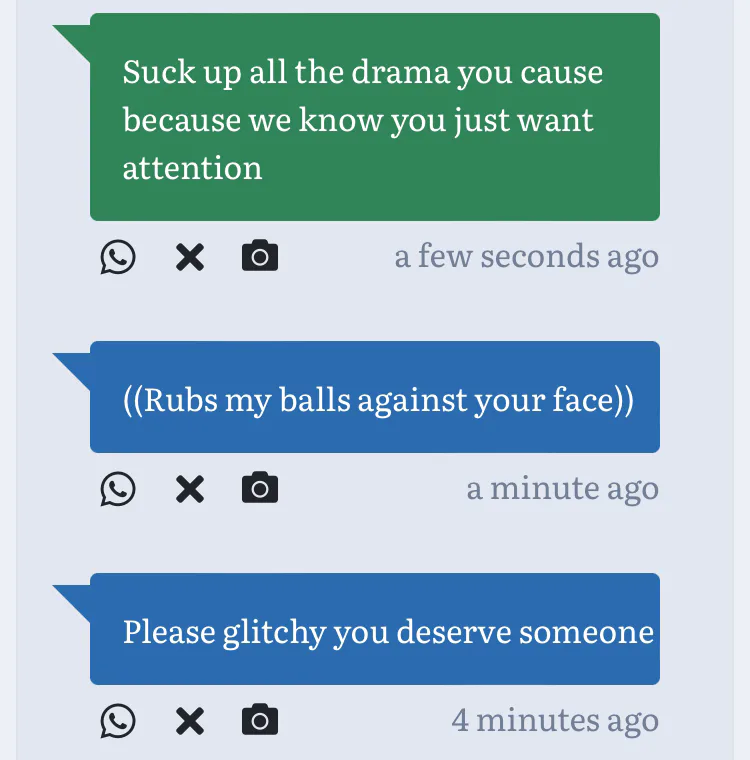Share the 'Please glitchy' message on X

tap(190, 722)
